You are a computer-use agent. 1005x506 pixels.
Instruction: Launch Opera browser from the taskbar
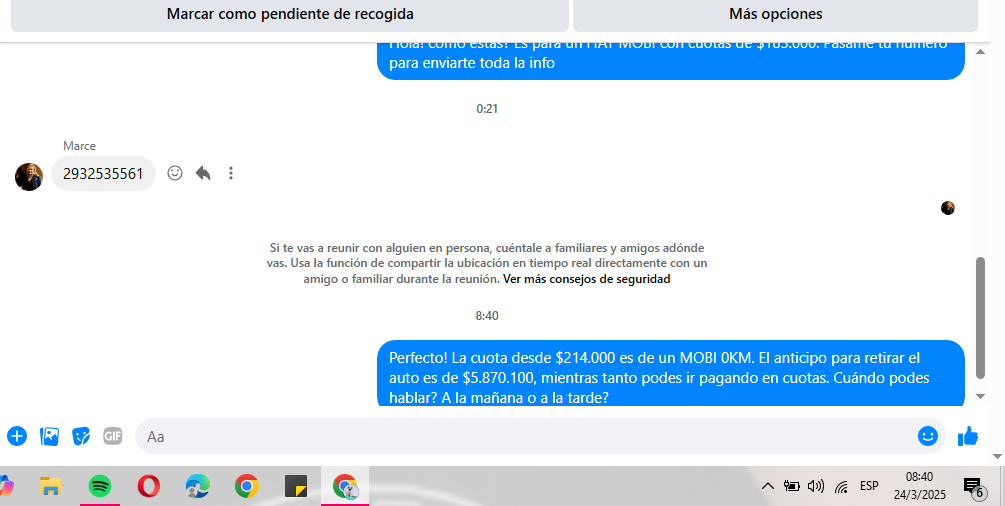coord(148,487)
